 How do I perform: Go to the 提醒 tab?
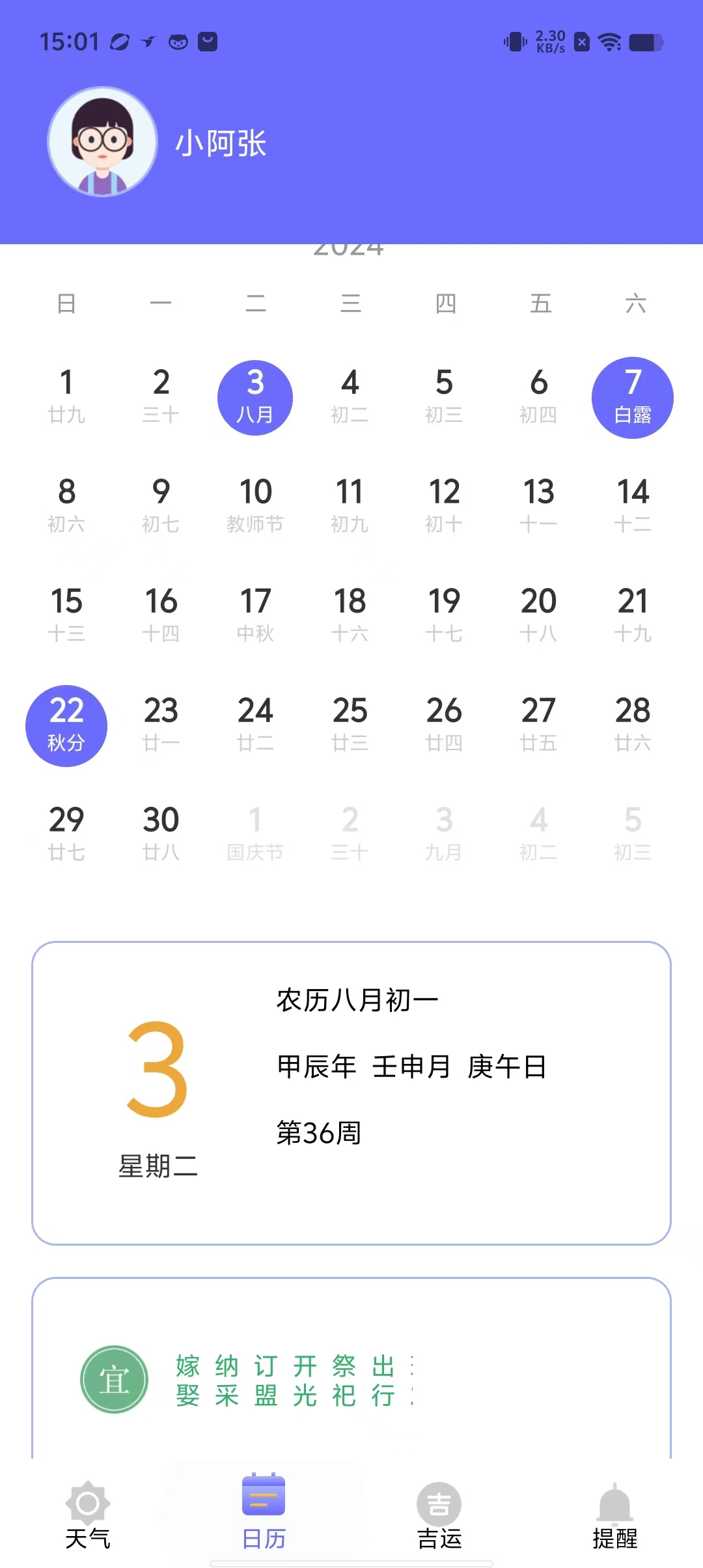pyautogui.click(x=614, y=1515)
